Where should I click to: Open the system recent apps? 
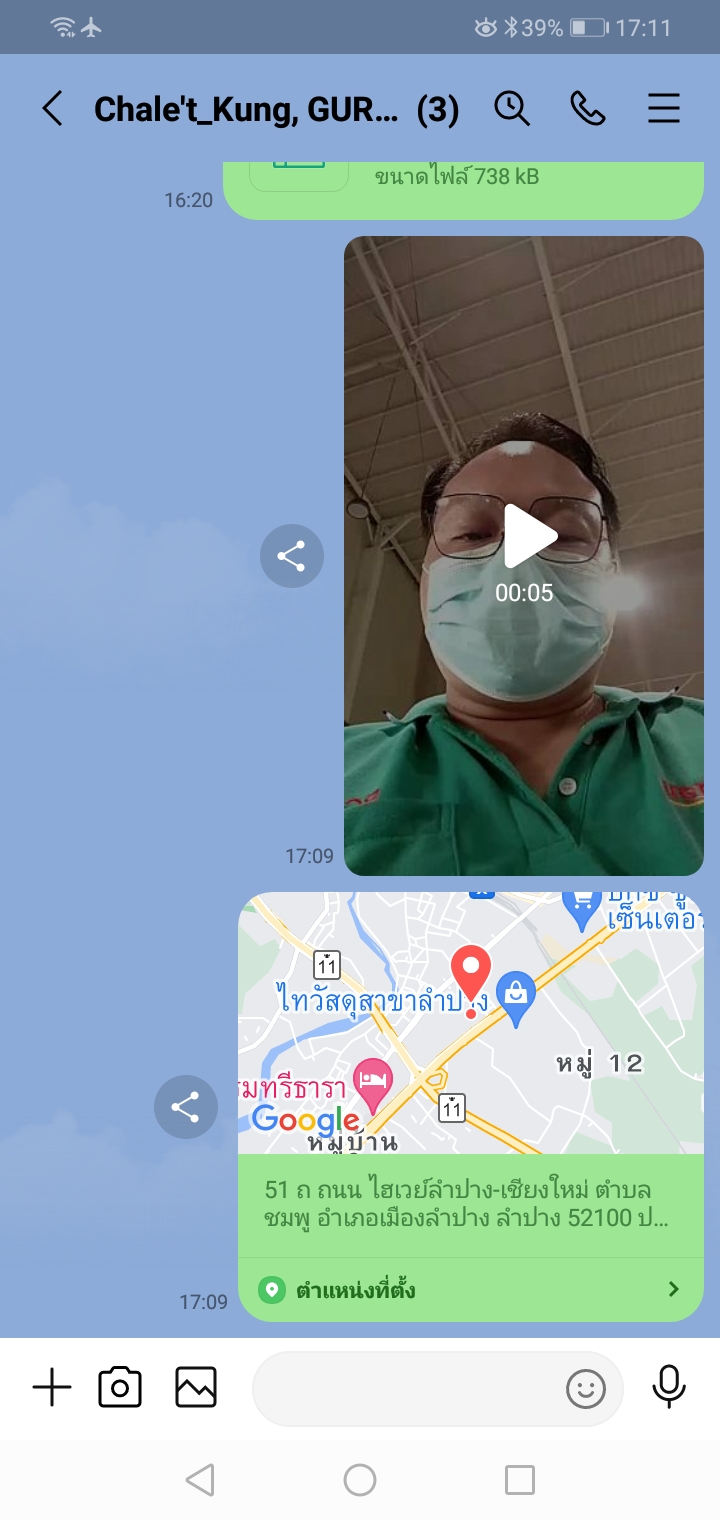[520, 1480]
